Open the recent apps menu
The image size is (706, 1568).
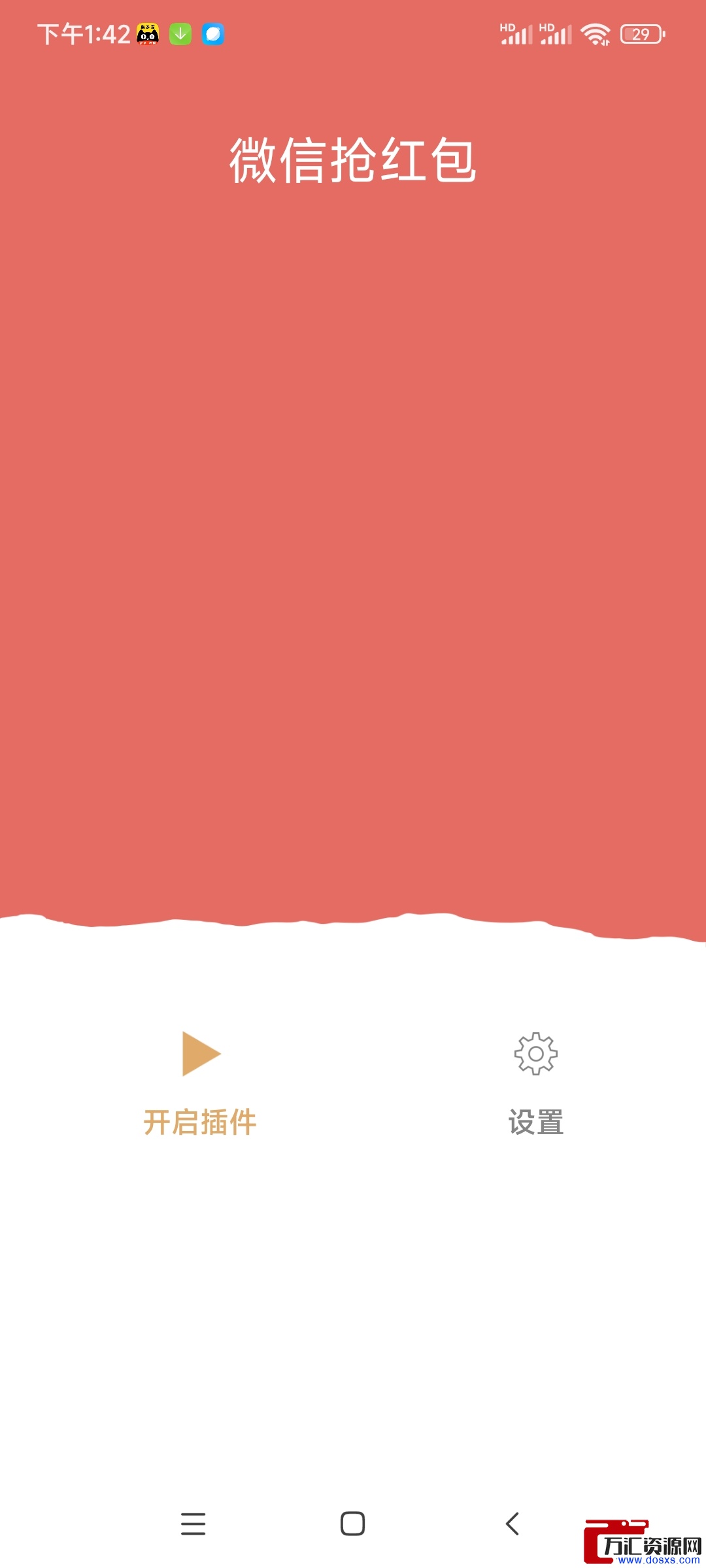pos(193,1524)
